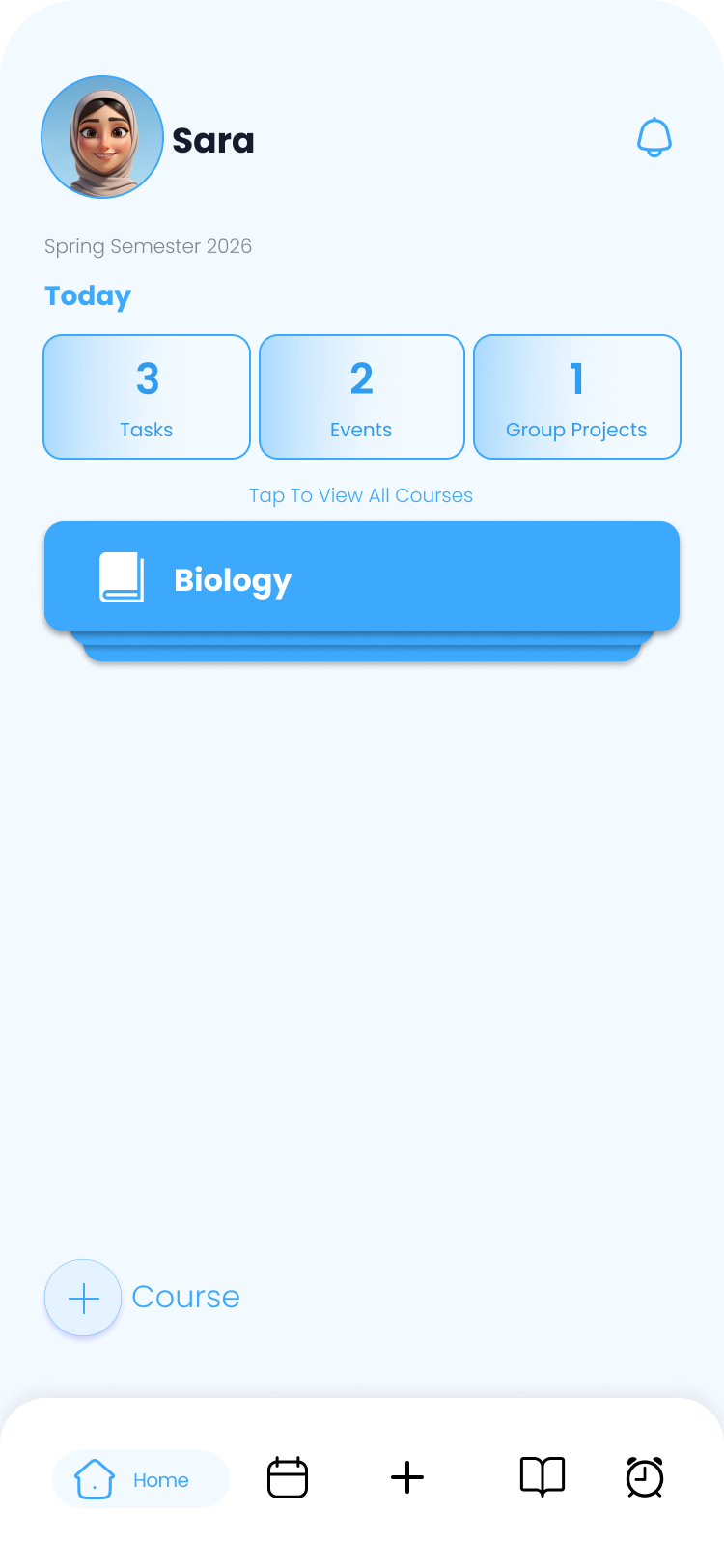Image resolution: width=724 pixels, height=1568 pixels.
Task: Open the alarm clock icon in bottom bar
Action: pyautogui.click(x=644, y=1476)
